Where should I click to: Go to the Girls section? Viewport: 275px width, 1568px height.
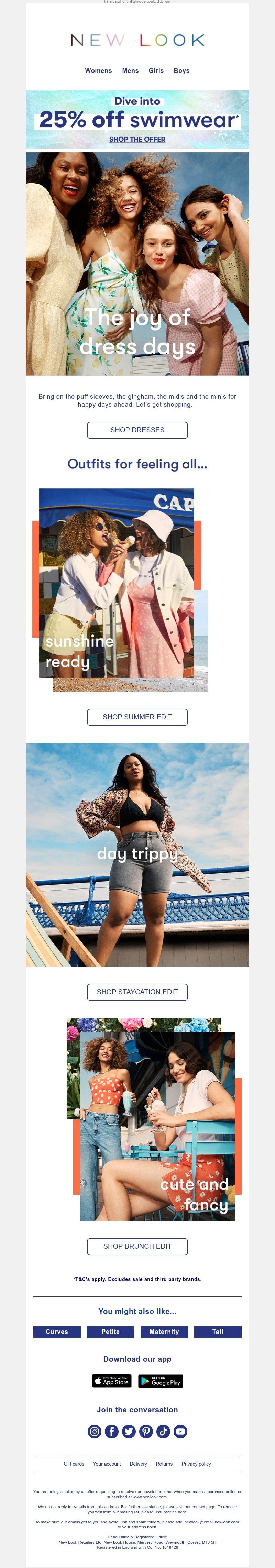tap(156, 70)
